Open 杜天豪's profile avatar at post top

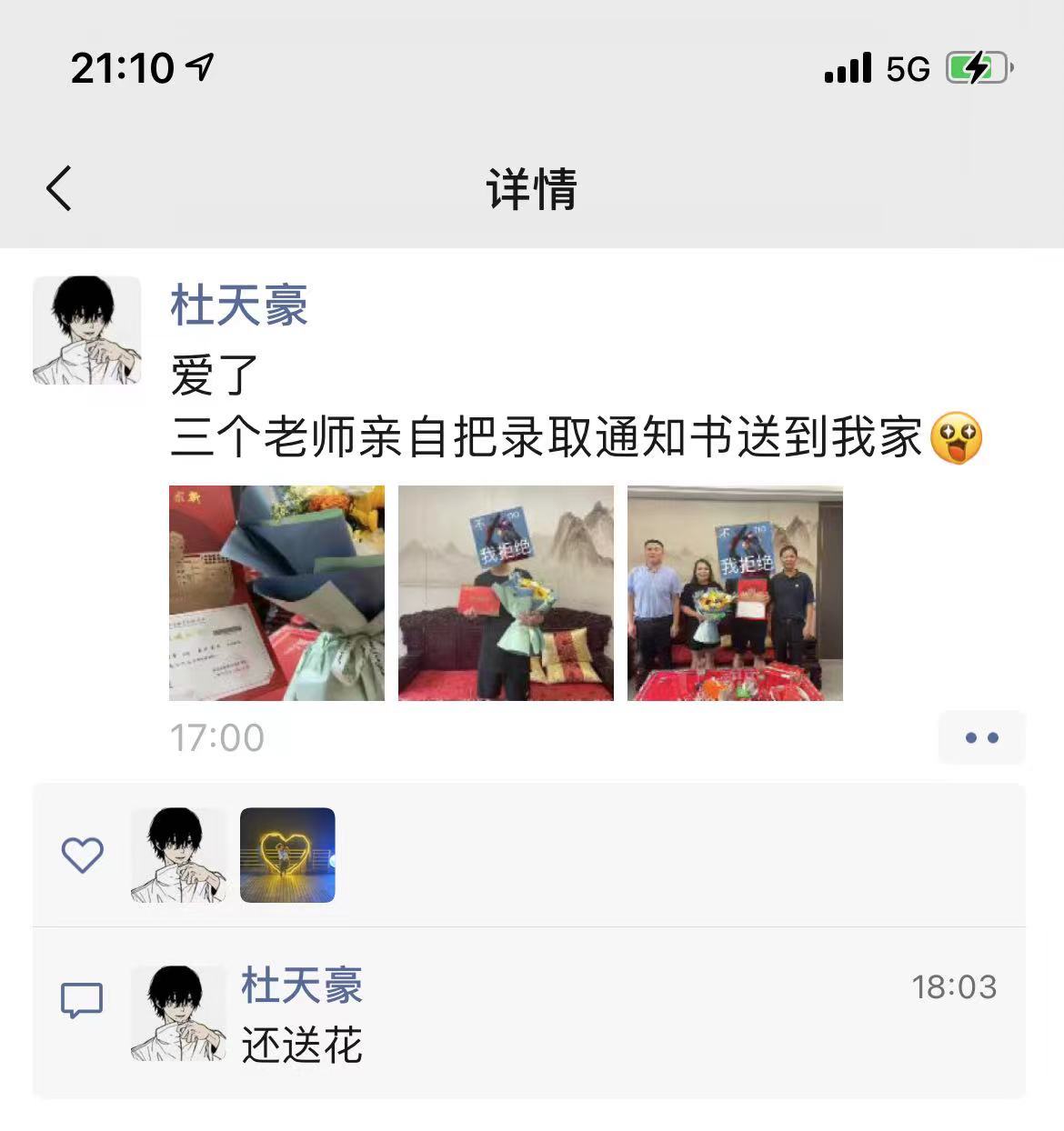pyautogui.click(x=87, y=330)
